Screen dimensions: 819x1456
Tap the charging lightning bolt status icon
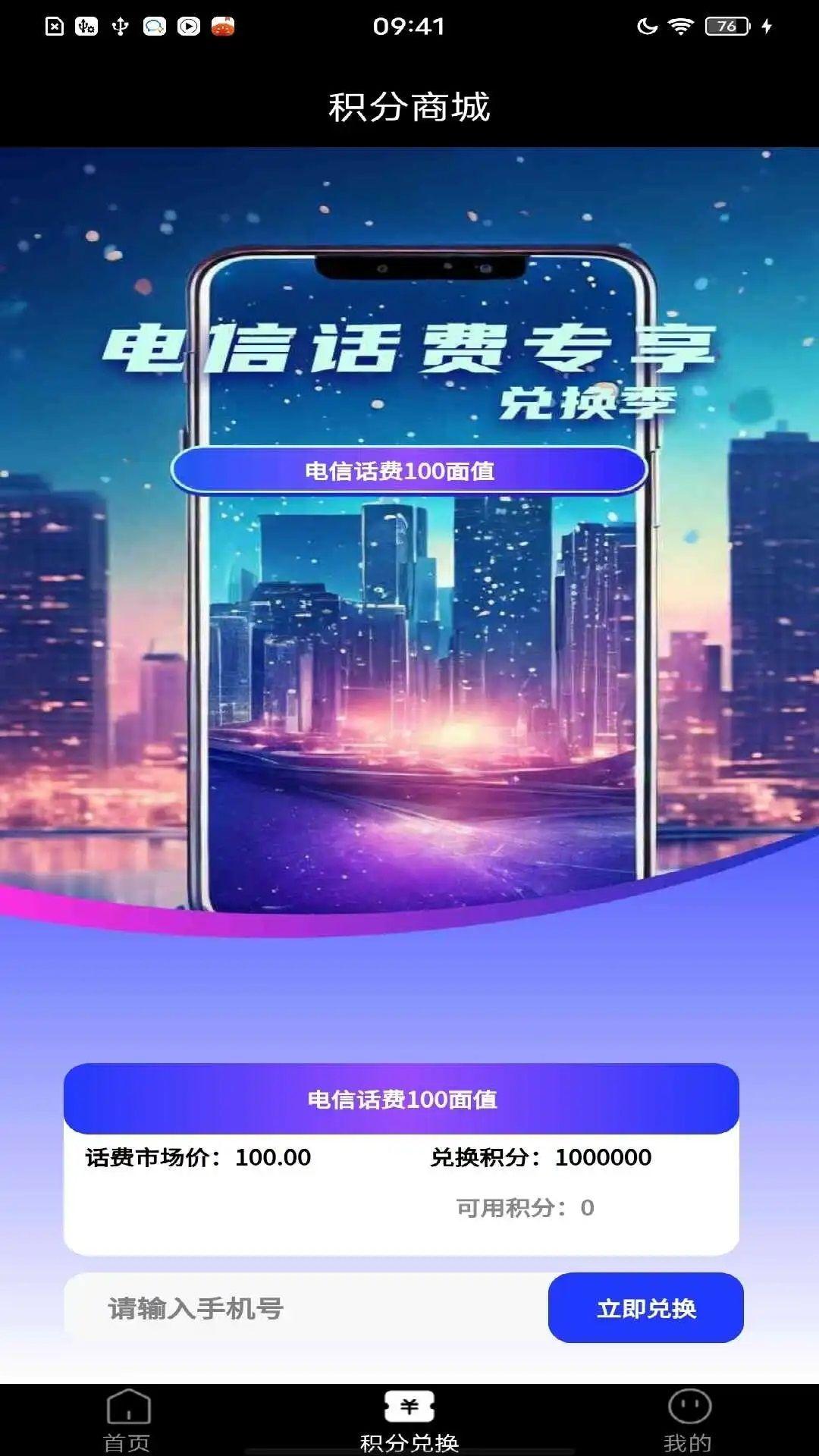tap(767, 26)
